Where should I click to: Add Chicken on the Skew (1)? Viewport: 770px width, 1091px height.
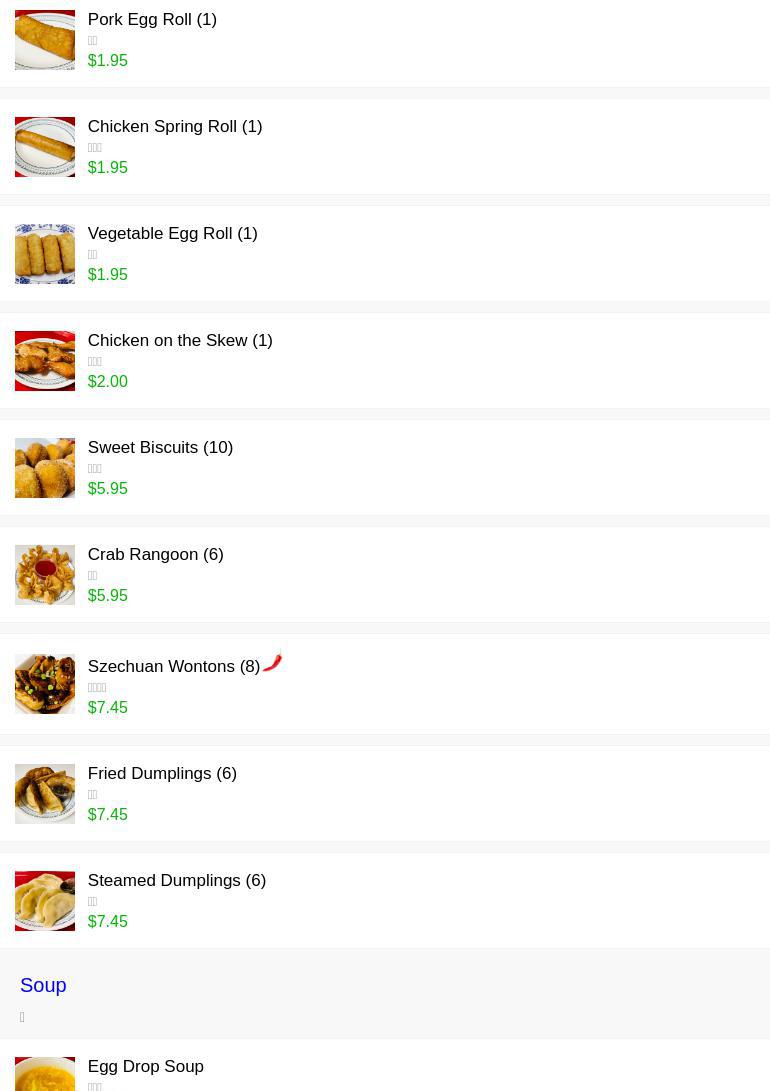tap(180, 341)
